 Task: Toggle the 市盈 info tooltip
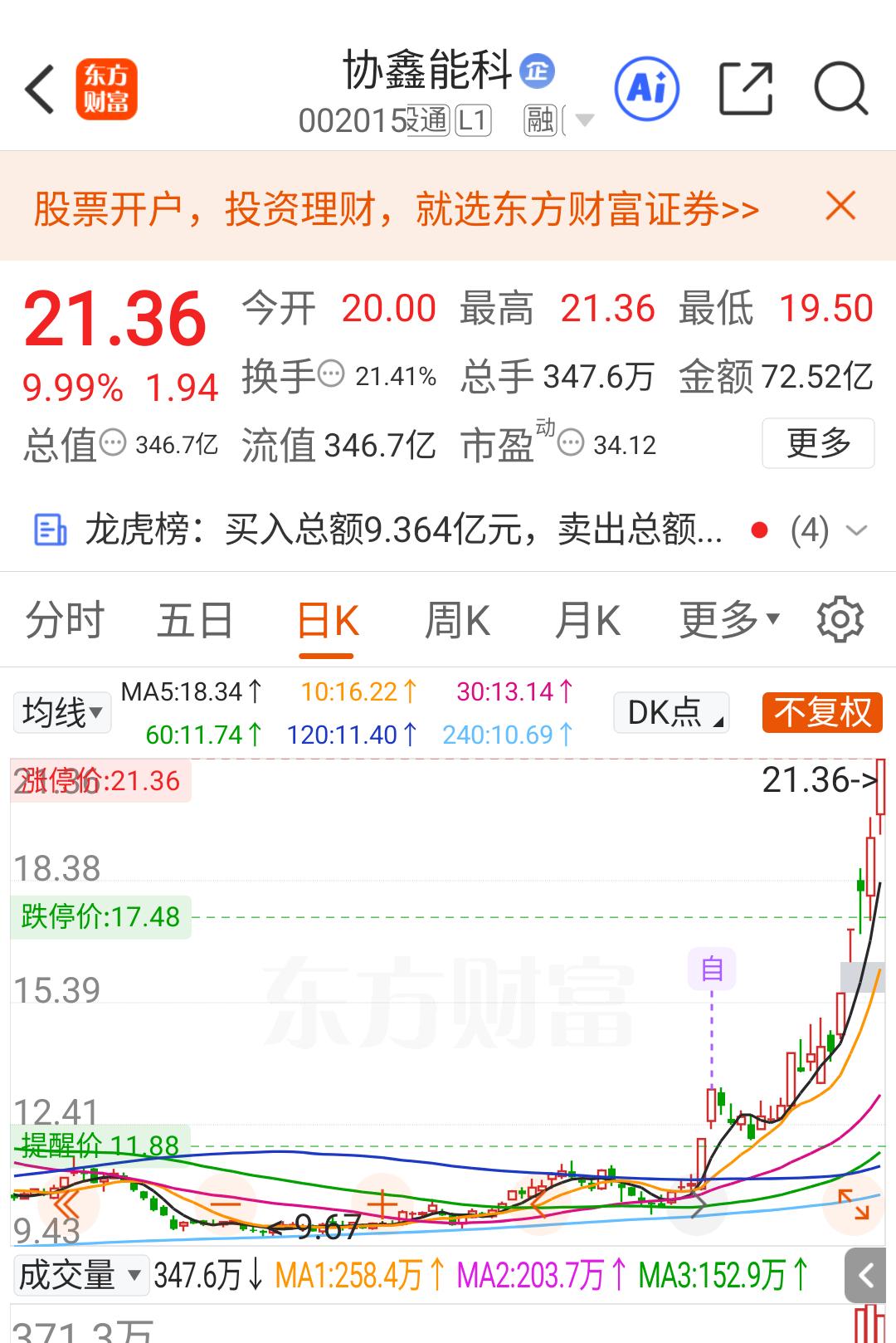(x=569, y=445)
